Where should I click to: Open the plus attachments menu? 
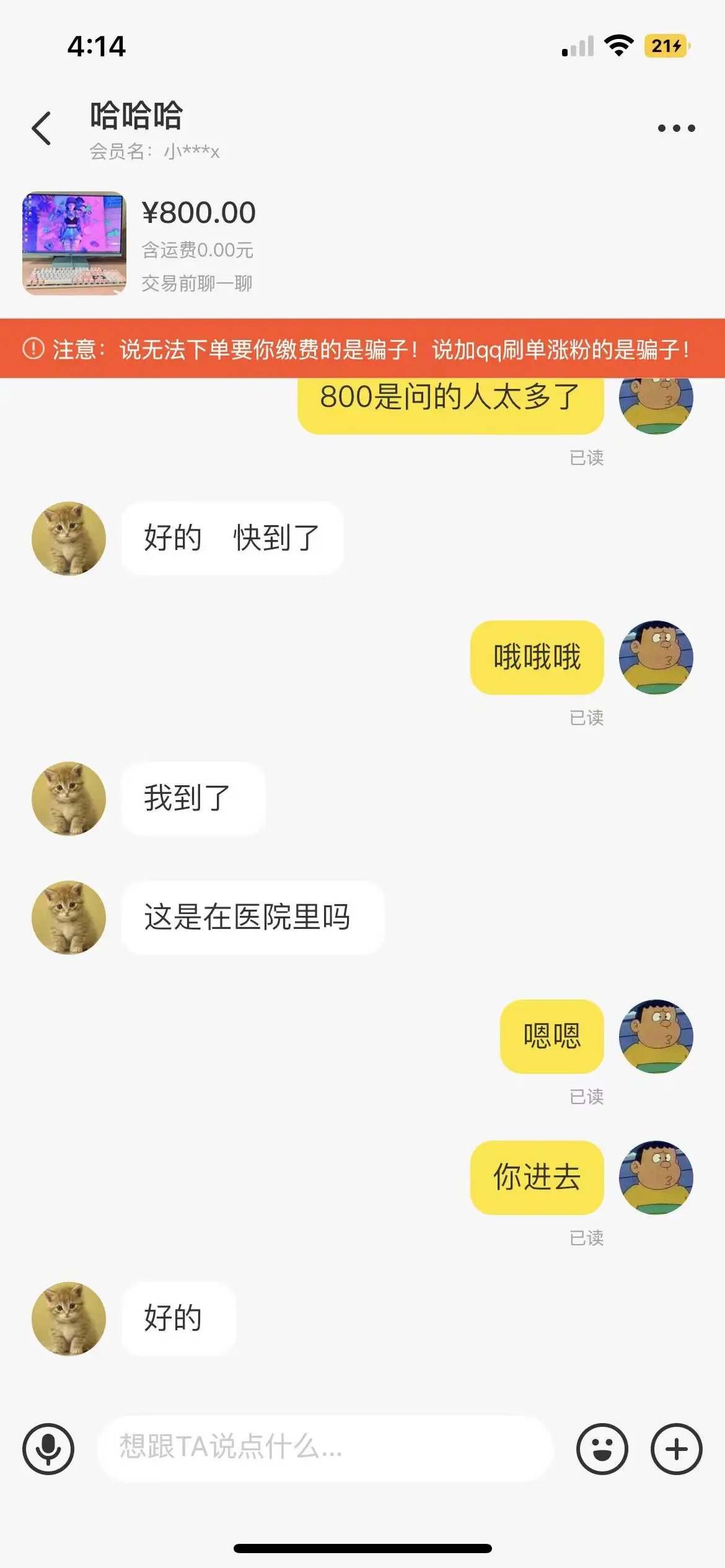[676, 1448]
